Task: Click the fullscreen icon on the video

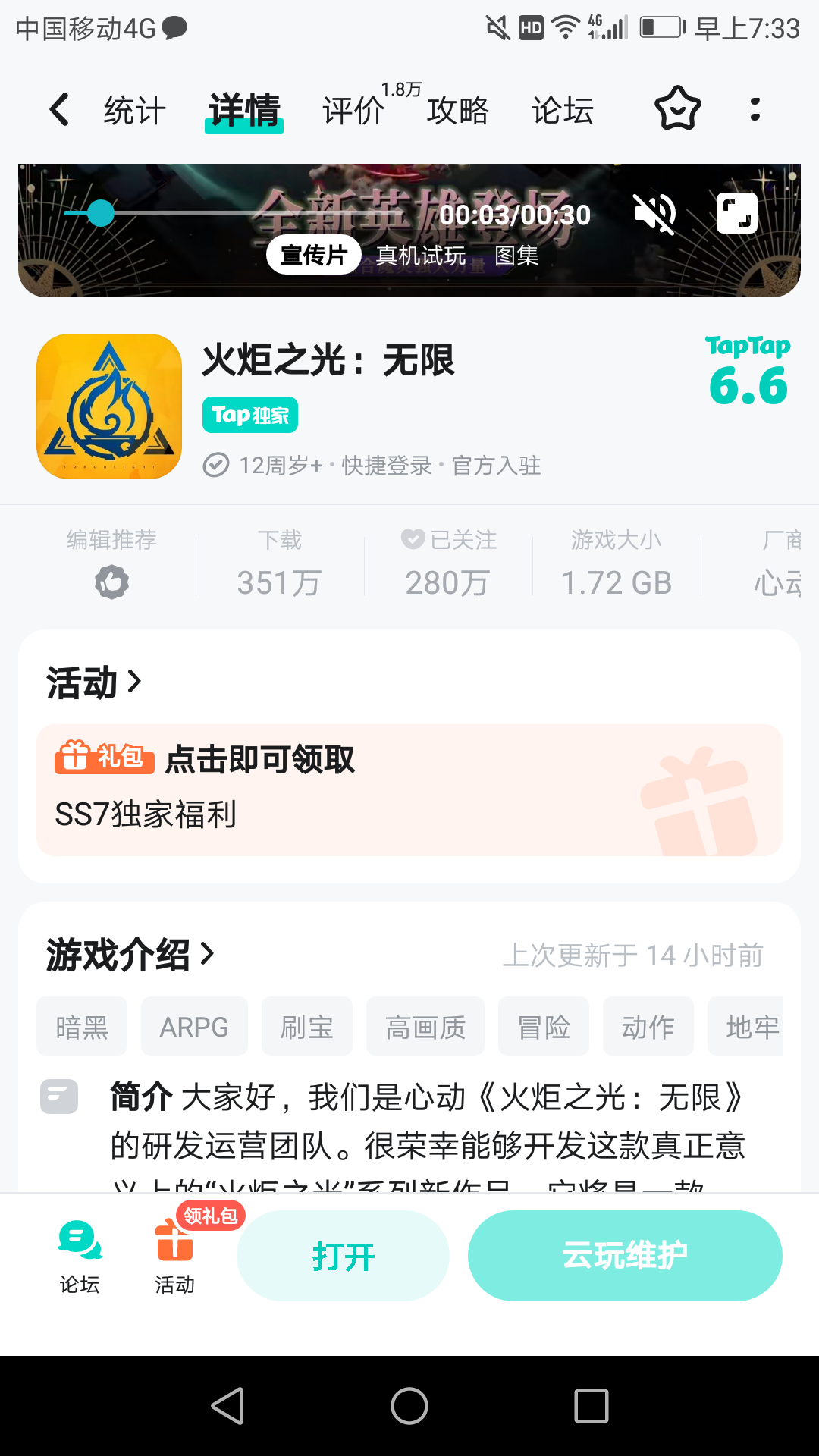Action: point(735,213)
